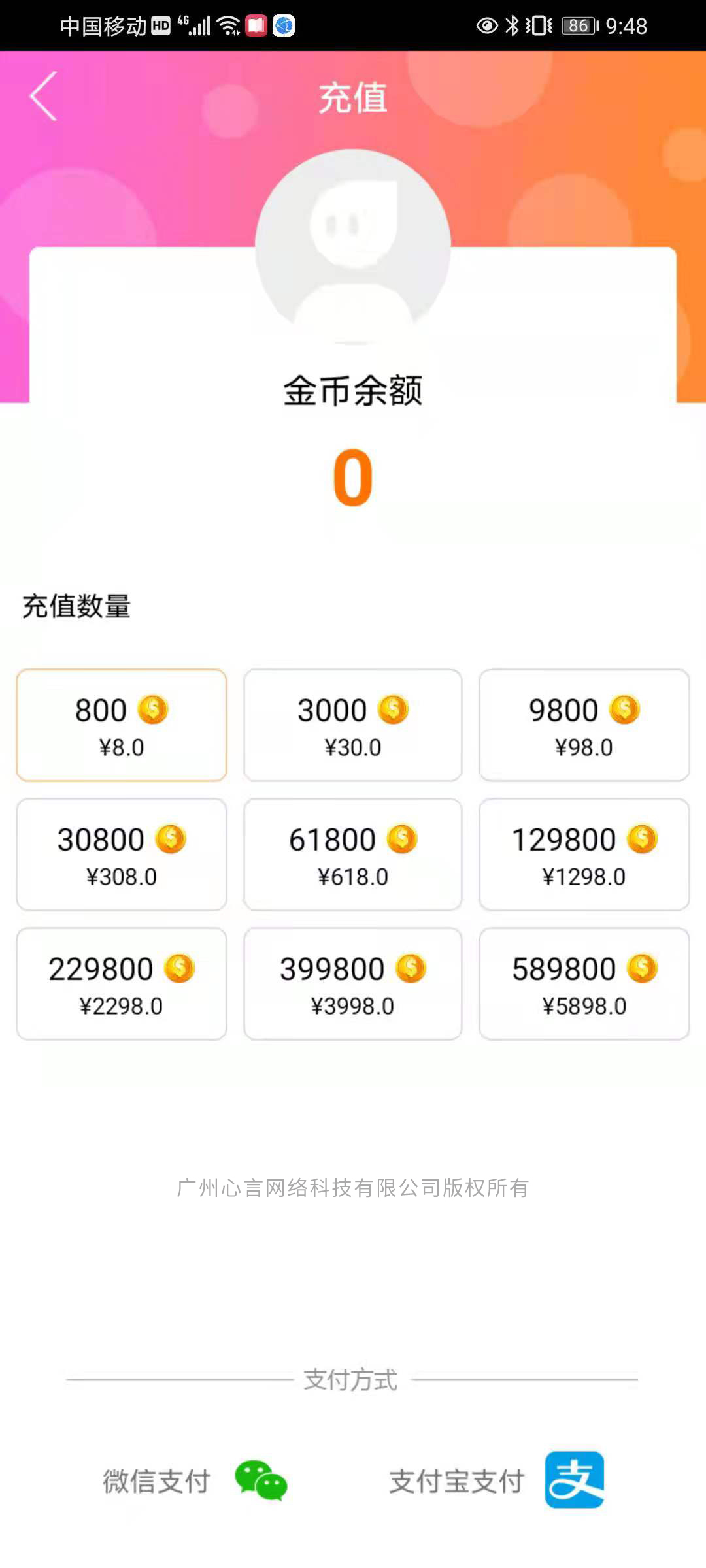706x1568 pixels.
Task: Select the 229800 coins ¥2298.0 package
Action: (122, 984)
